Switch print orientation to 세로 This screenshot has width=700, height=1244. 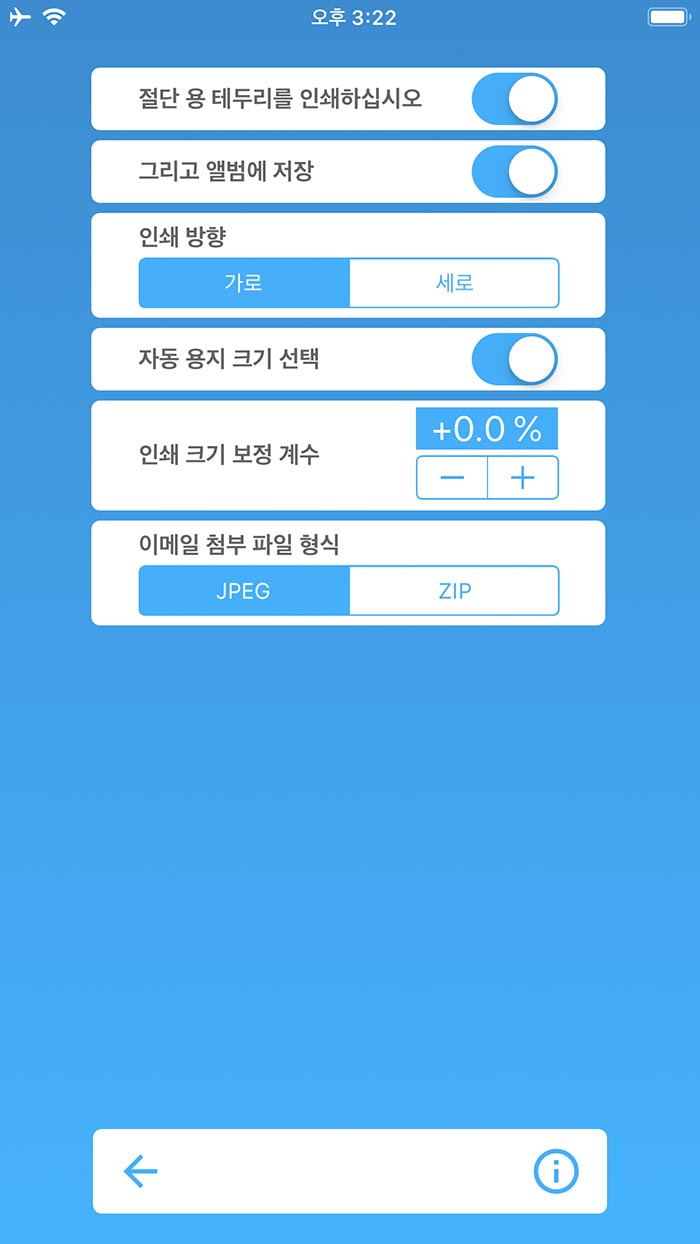tap(454, 283)
